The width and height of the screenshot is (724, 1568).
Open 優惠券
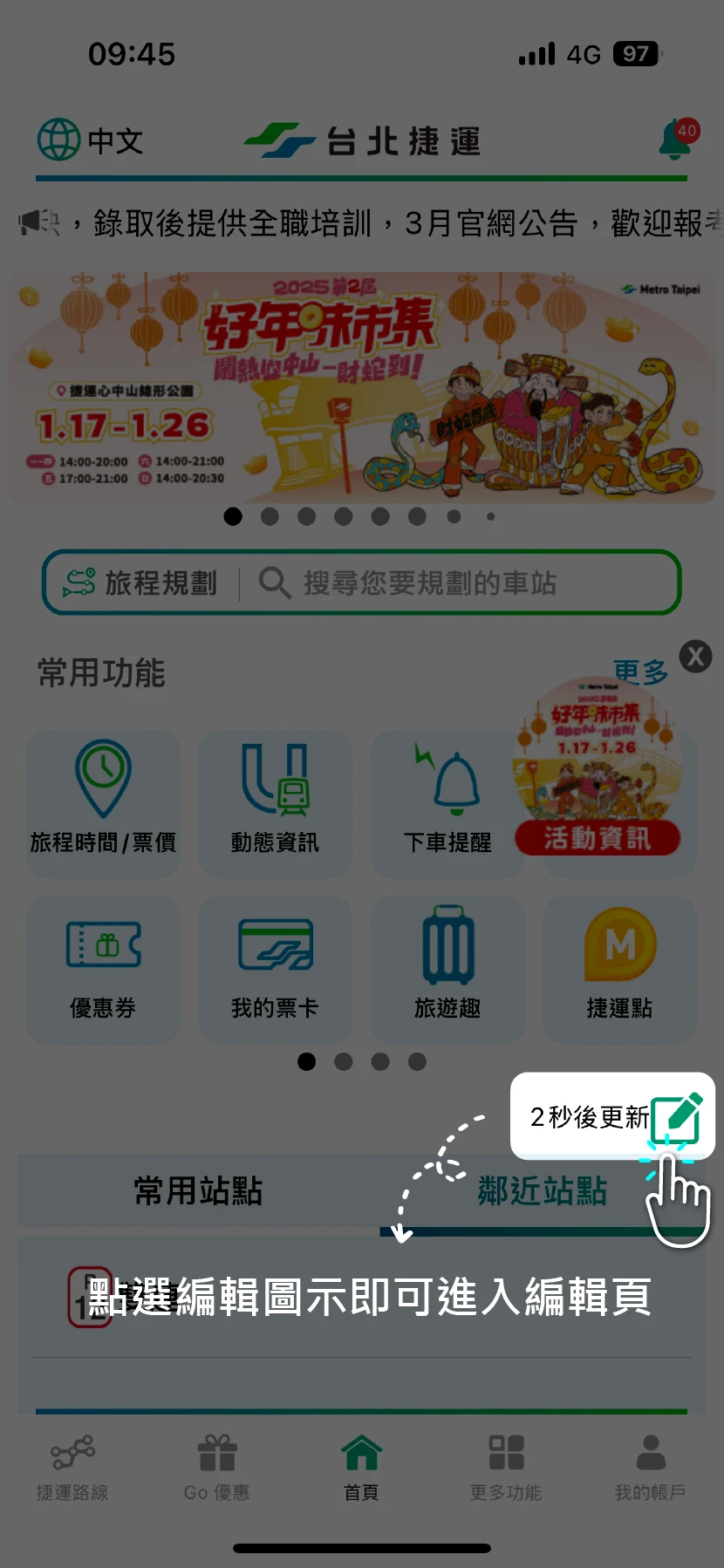coord(103,970)
